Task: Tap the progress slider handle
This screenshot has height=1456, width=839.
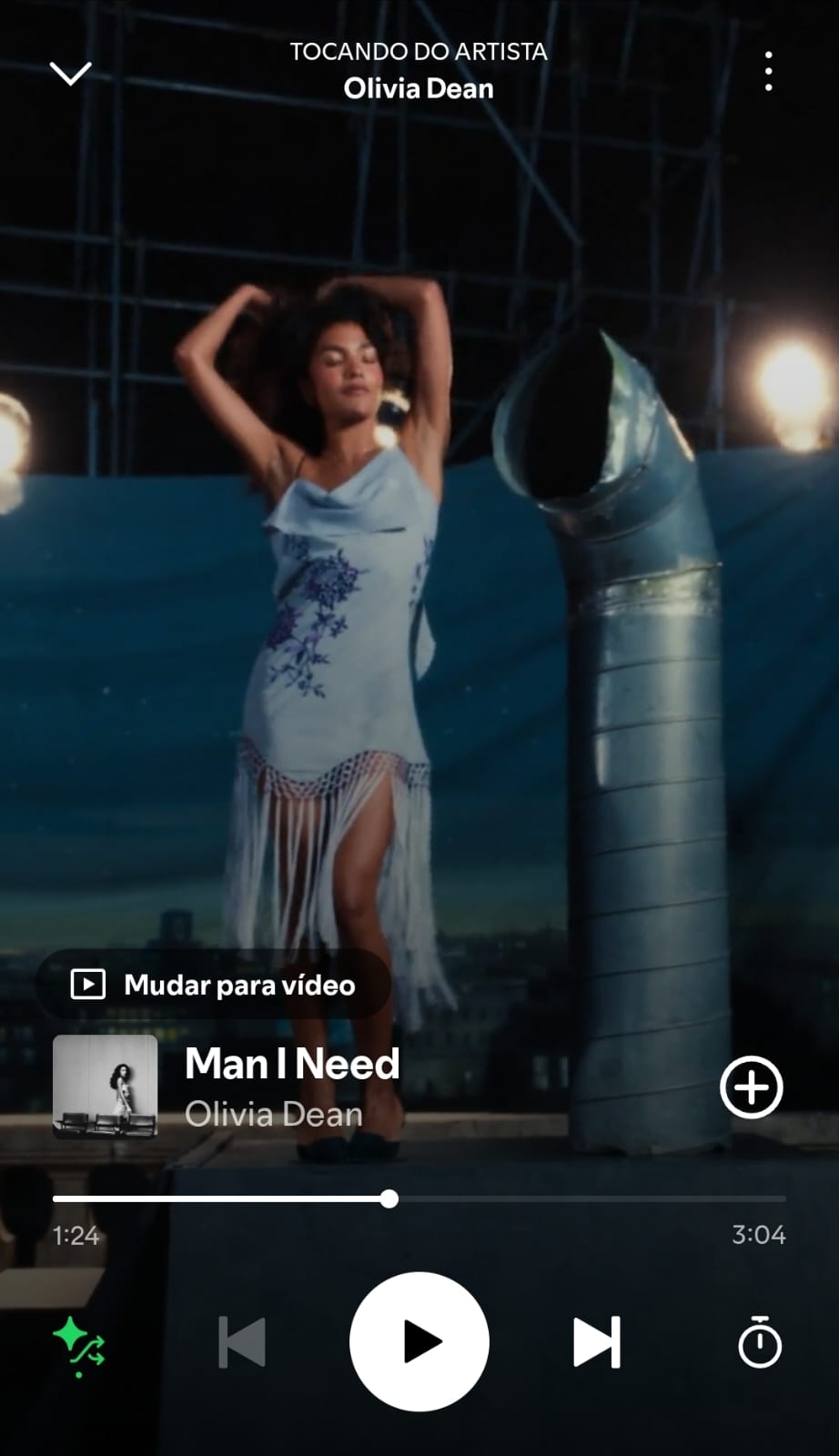Action: tap(389, 1198)
